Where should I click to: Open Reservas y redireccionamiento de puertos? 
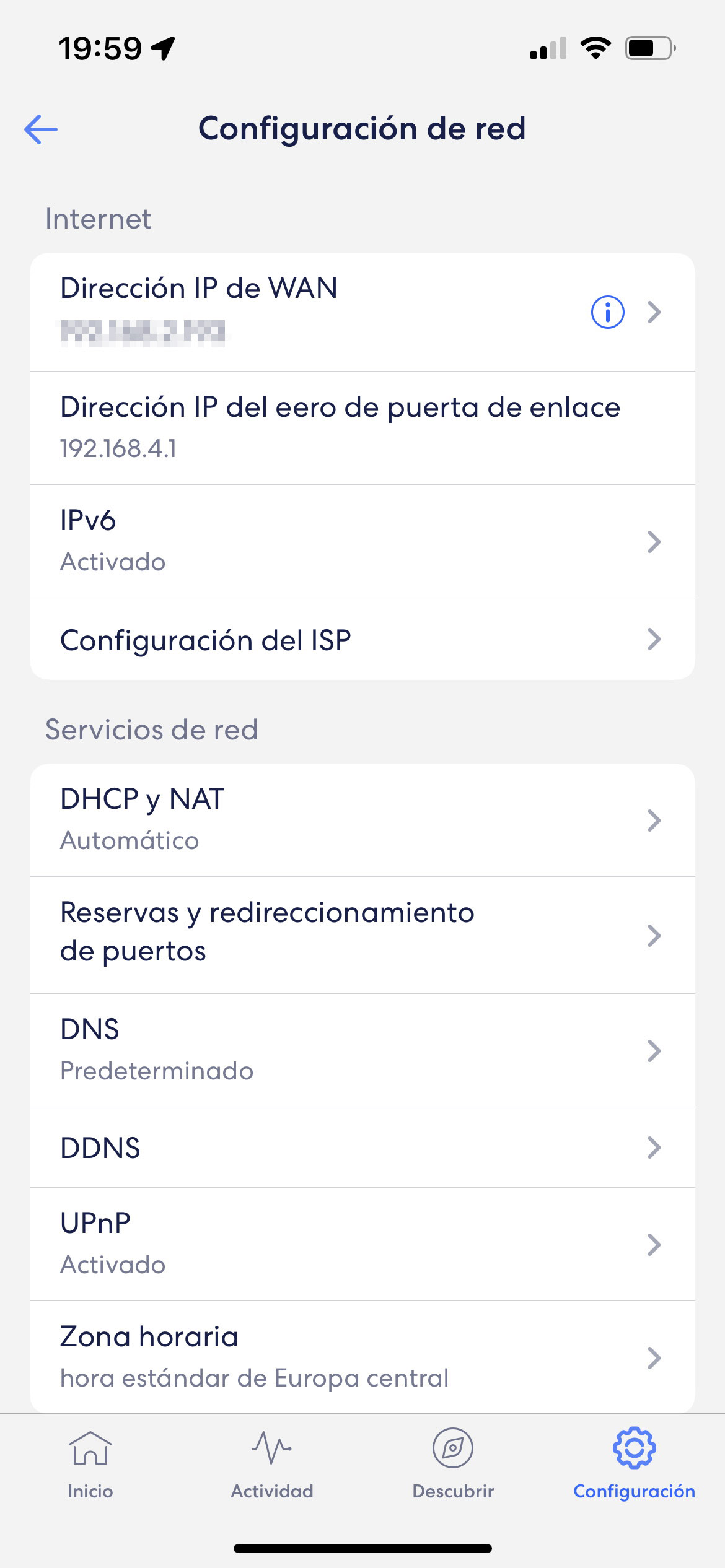(362, 935)
